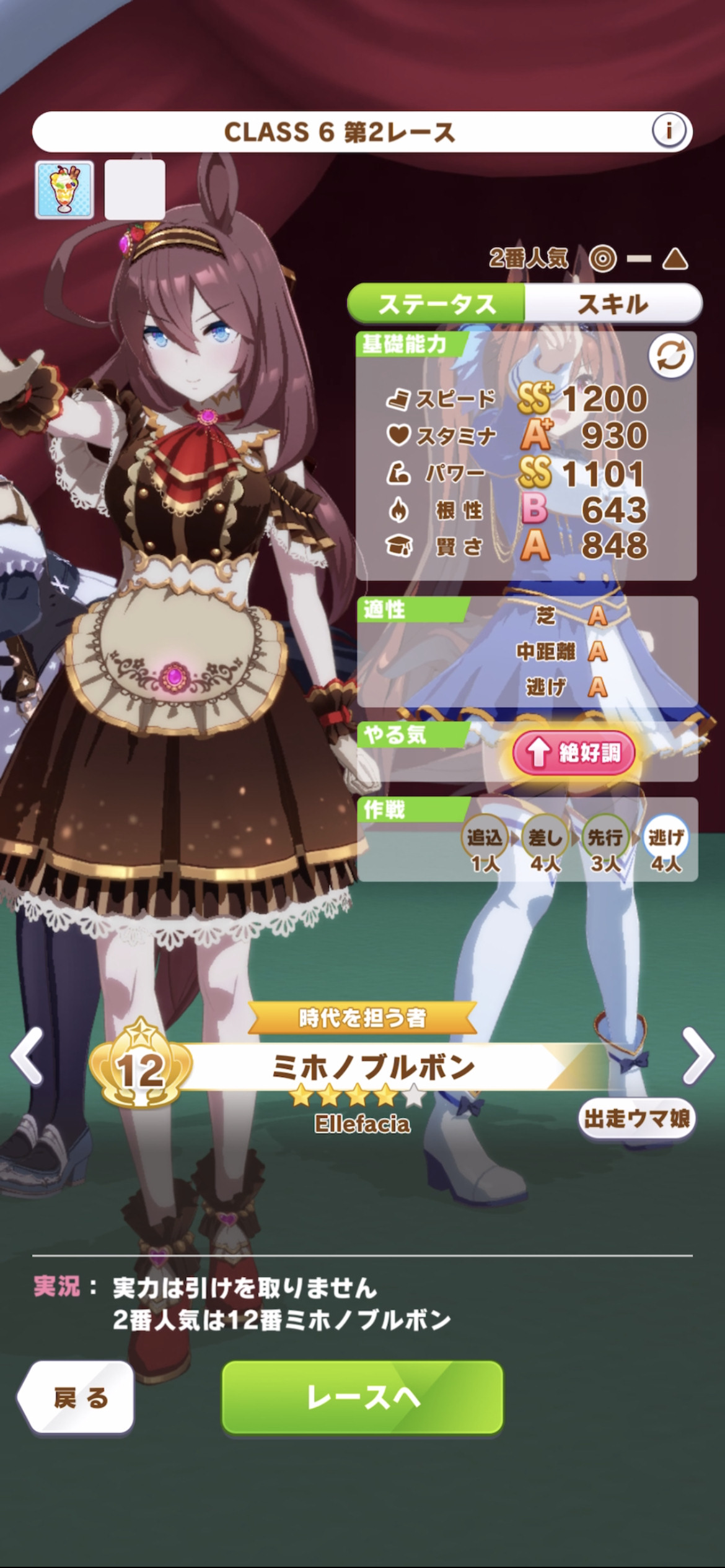Go back with the 戻る button
Screen dimensions: 725x1568
tap(77, 1398)
